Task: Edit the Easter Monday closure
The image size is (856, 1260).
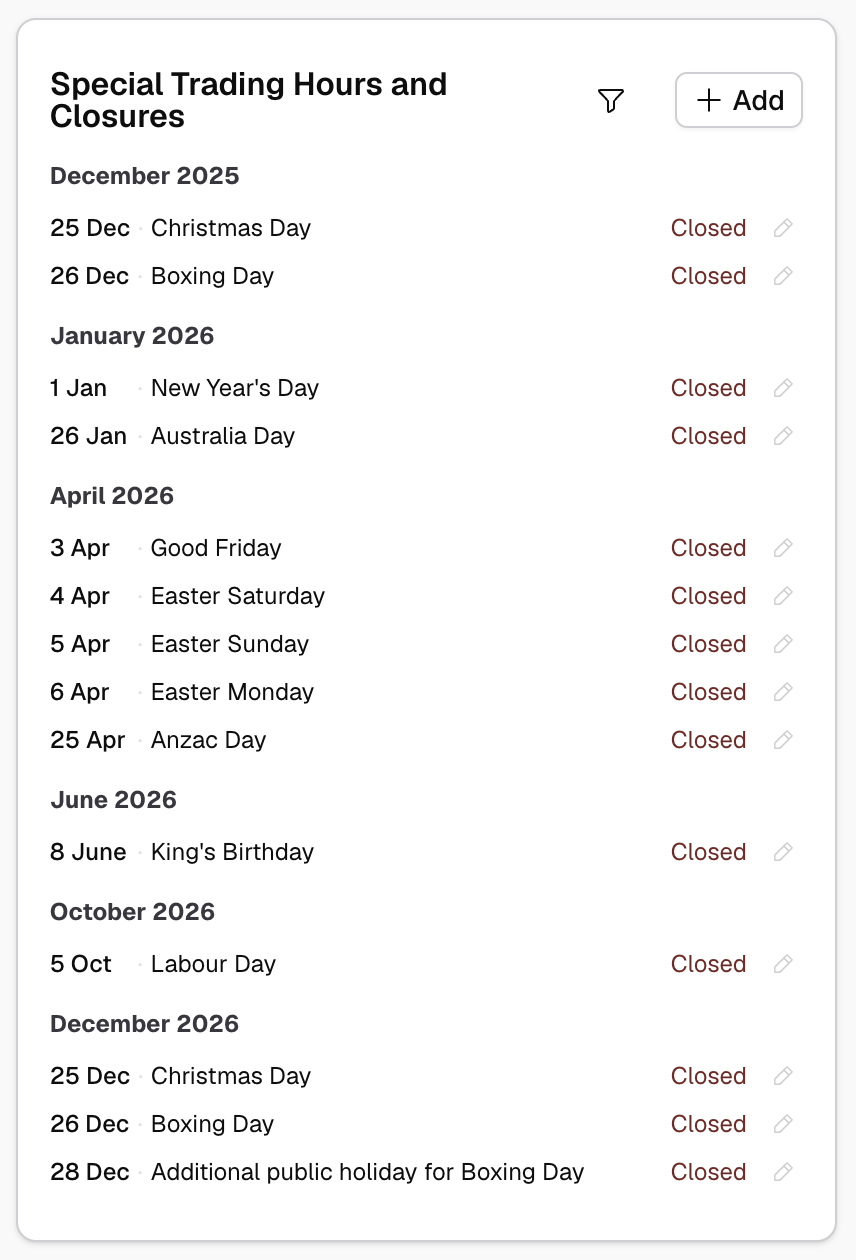Action: coord(784,692)
